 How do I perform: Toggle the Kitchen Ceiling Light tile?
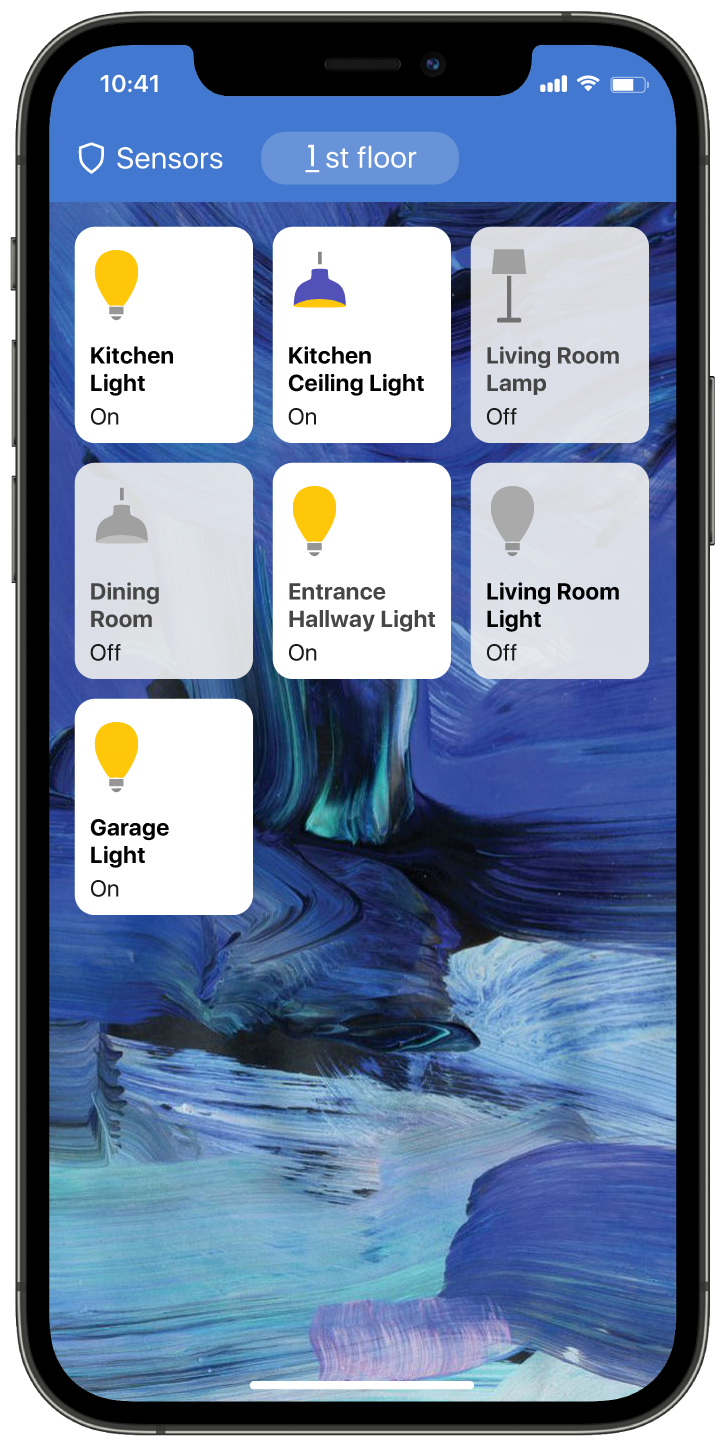(361, 335)
